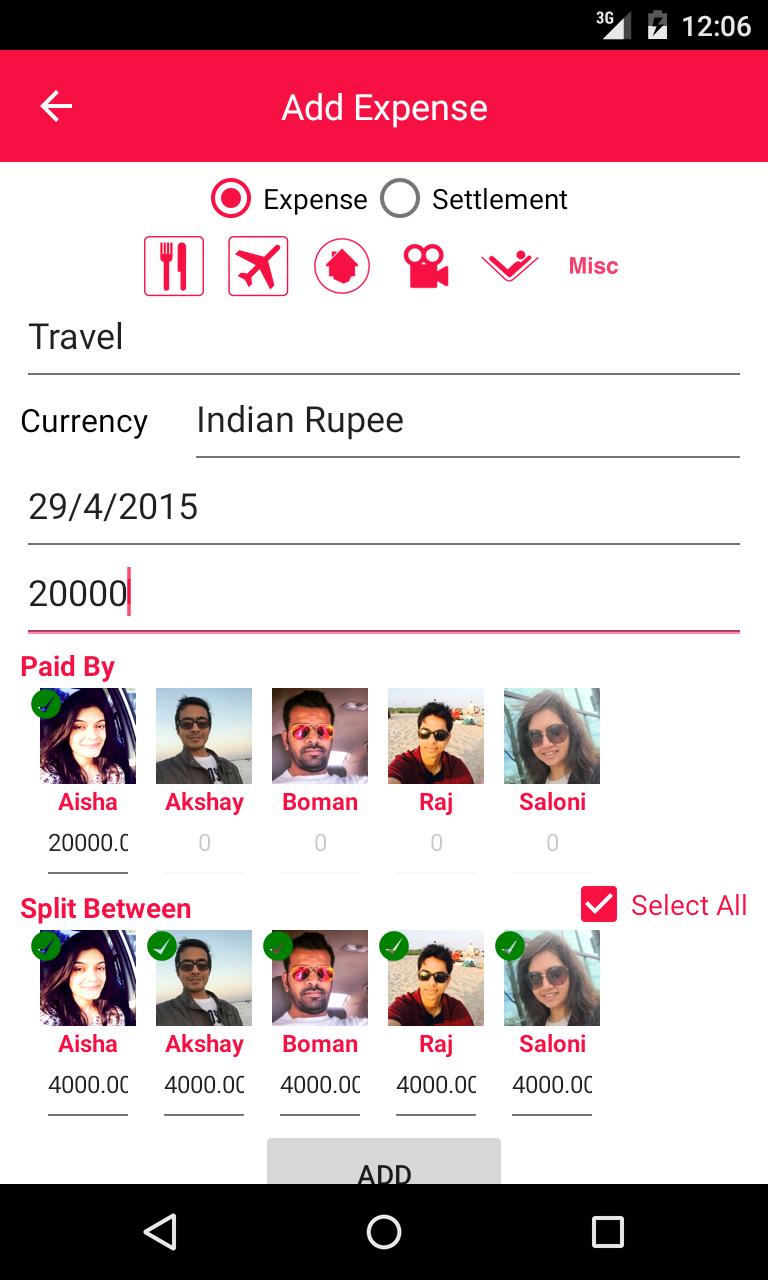Uncheck the Select All checkbox
768x1280 pixels.
599,905
